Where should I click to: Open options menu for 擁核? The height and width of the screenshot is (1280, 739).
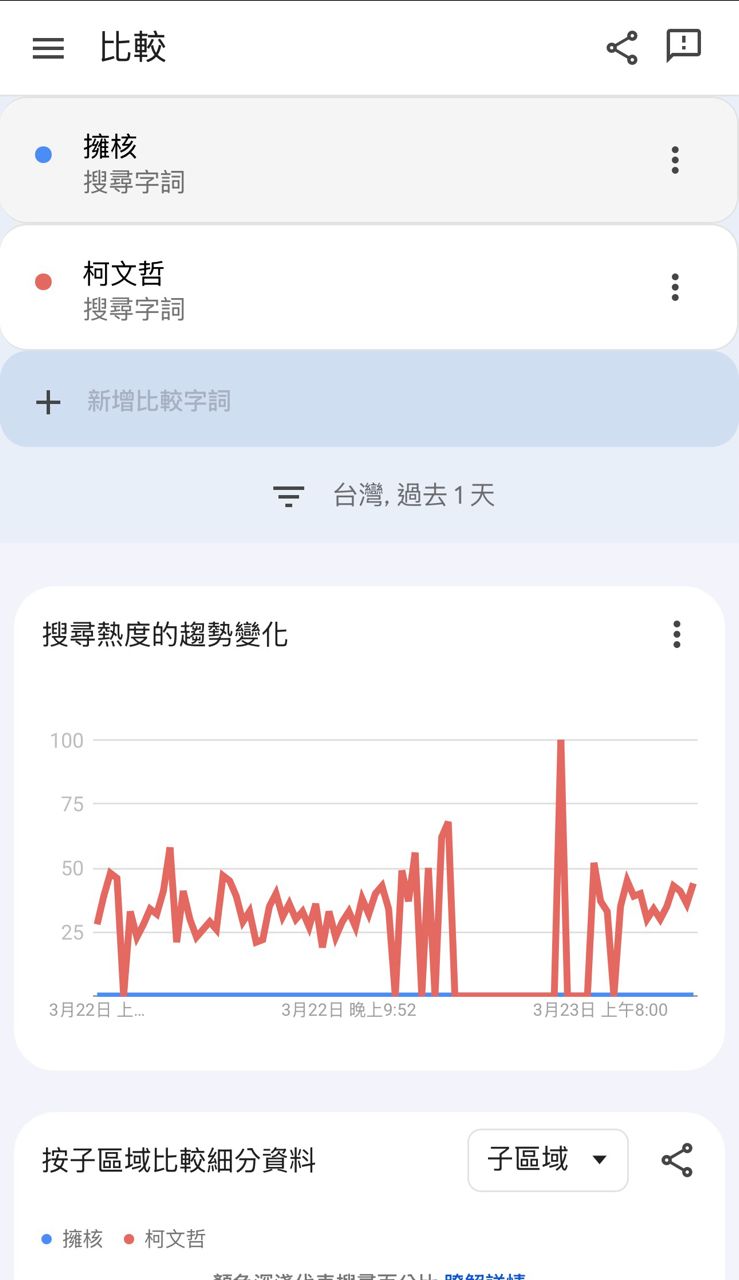(675, 160)
